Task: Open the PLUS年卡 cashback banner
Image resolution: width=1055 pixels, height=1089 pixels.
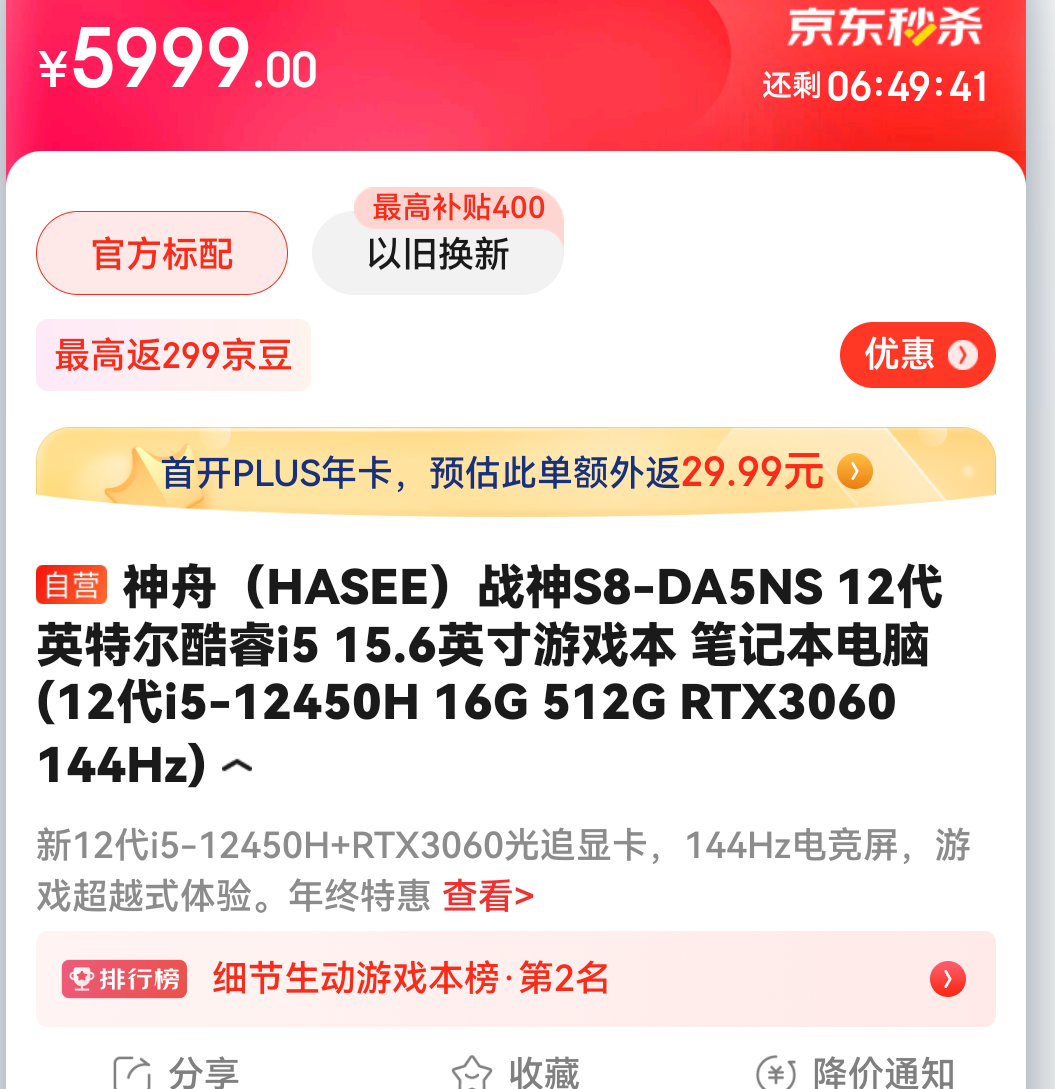Action: click(515, 472)
